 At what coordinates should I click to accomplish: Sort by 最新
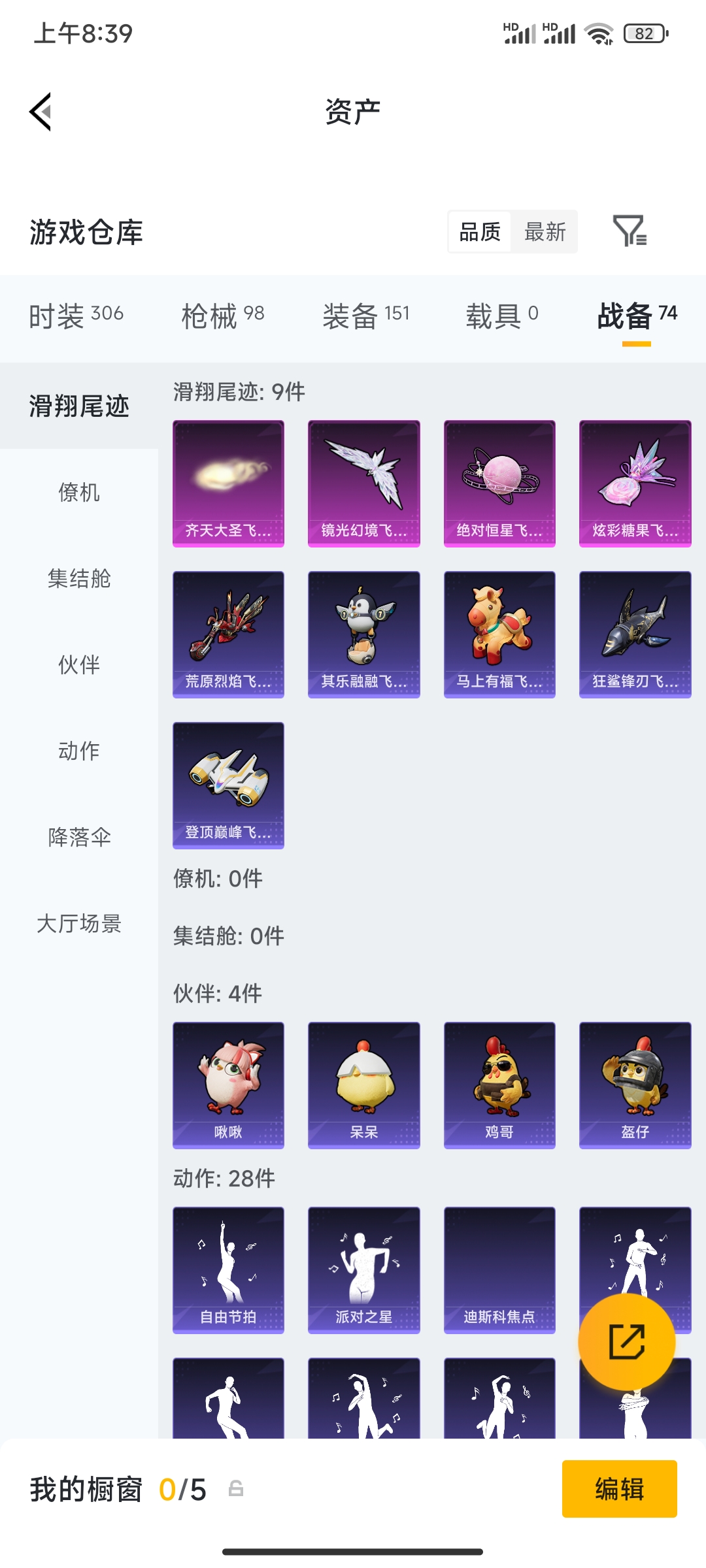tap(545, 231)
